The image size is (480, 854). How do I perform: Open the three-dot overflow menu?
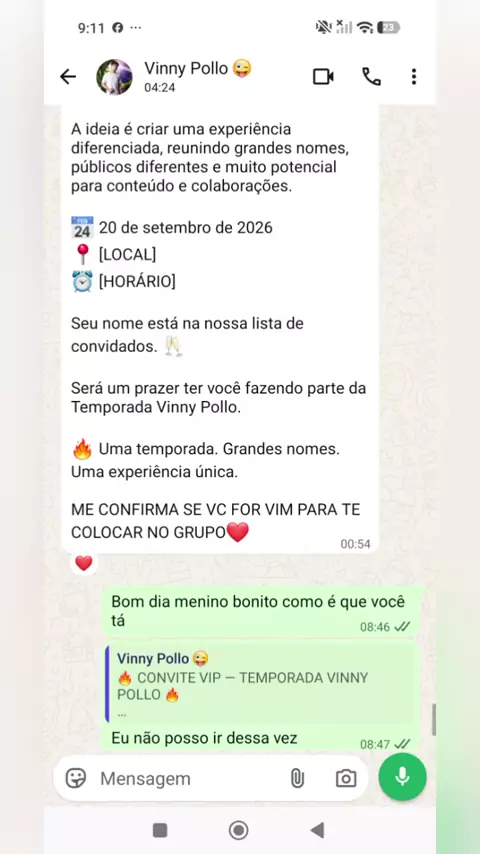pos(414,77)
